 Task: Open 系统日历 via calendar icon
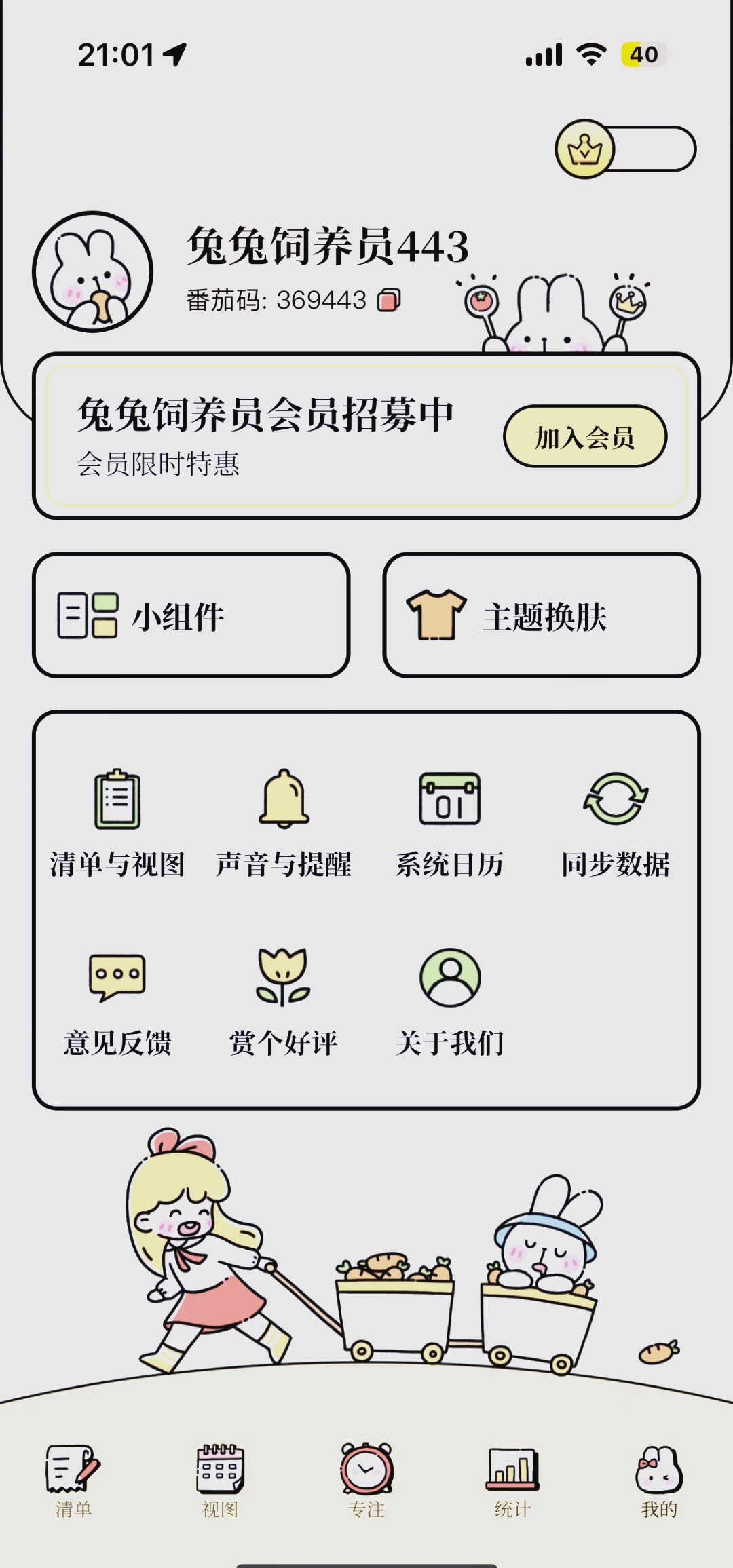[450, 804]
